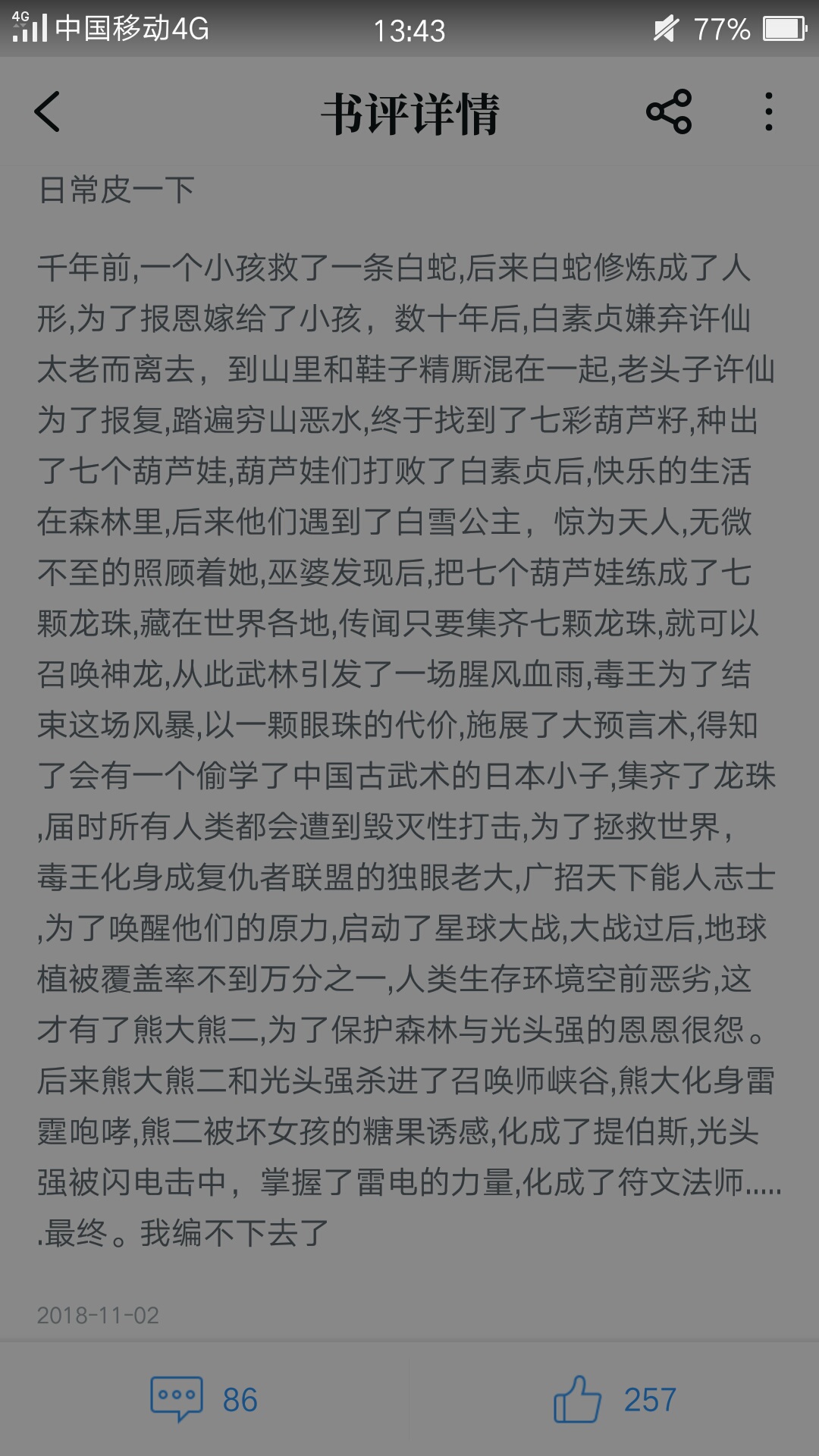Go back from the 书评详情 page
The image size is (819, 1456).
tap(47, 112)
